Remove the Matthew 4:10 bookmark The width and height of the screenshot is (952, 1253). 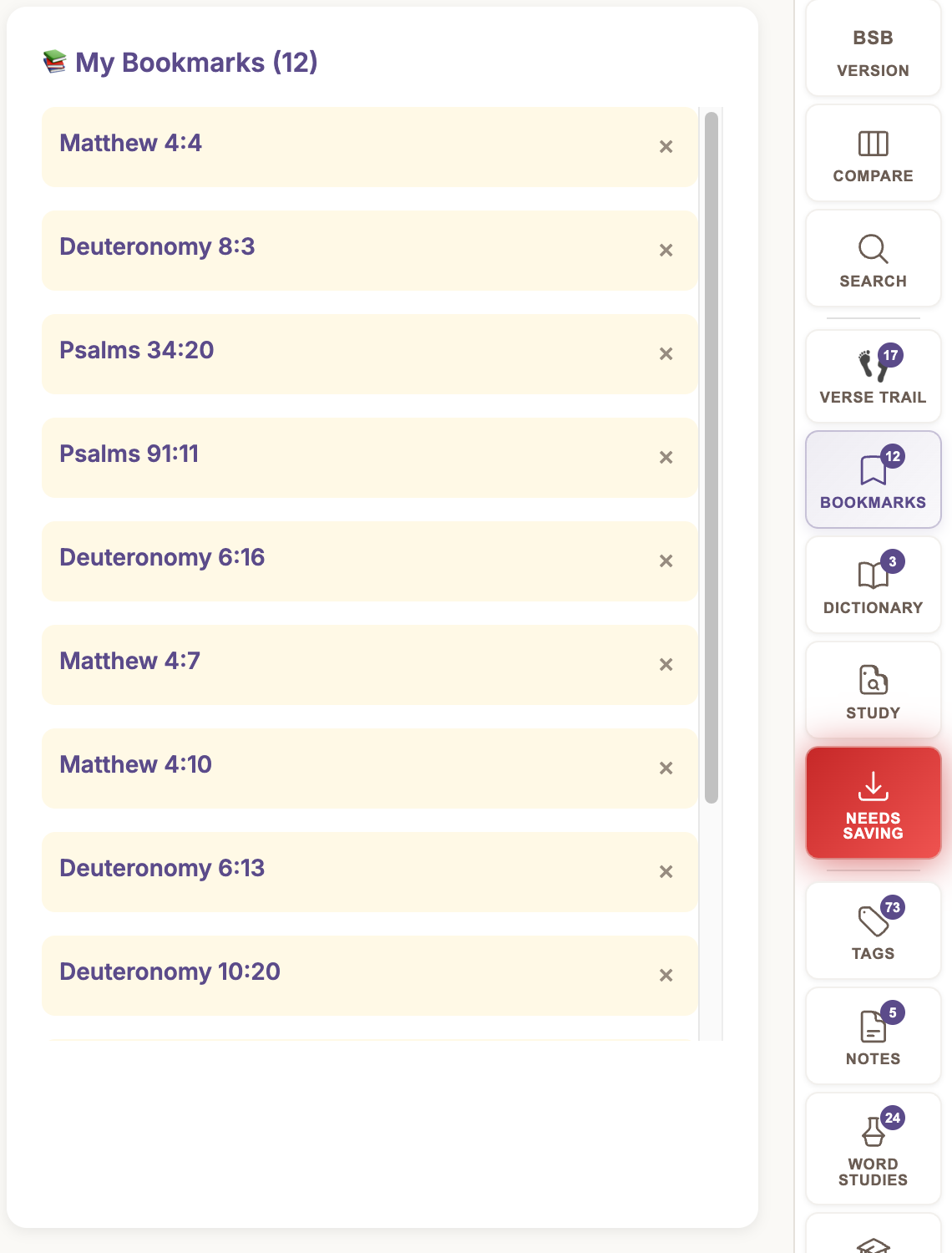point(666,768)
